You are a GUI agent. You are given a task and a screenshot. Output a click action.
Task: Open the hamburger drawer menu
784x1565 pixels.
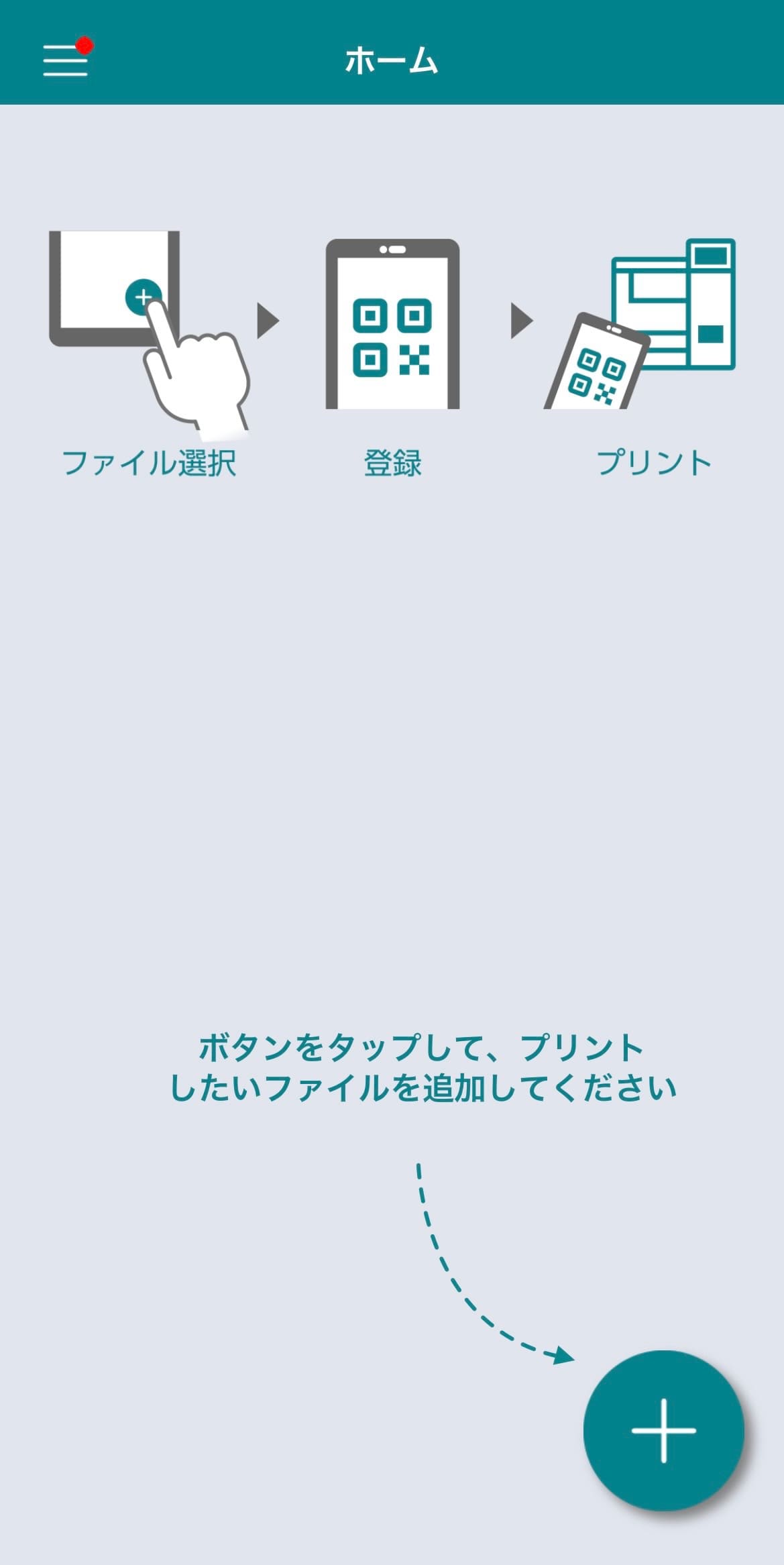coord(65,60)
